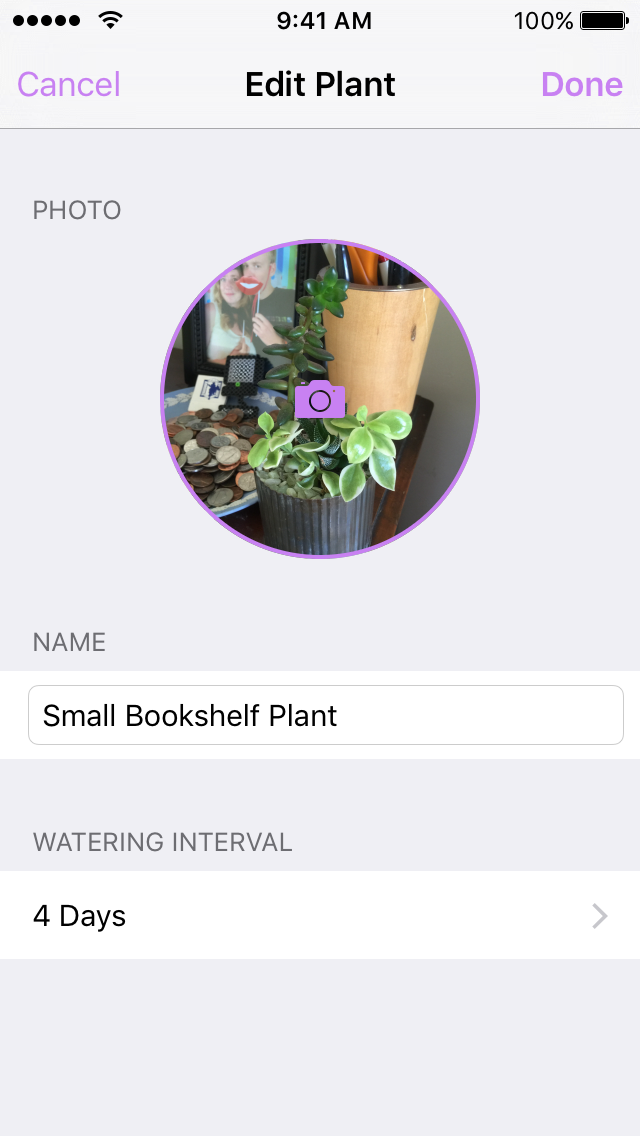Edit the Small Bookshelf Plant name field
Viewport: 640px width, 1136px height.
(x=325, y=715)
